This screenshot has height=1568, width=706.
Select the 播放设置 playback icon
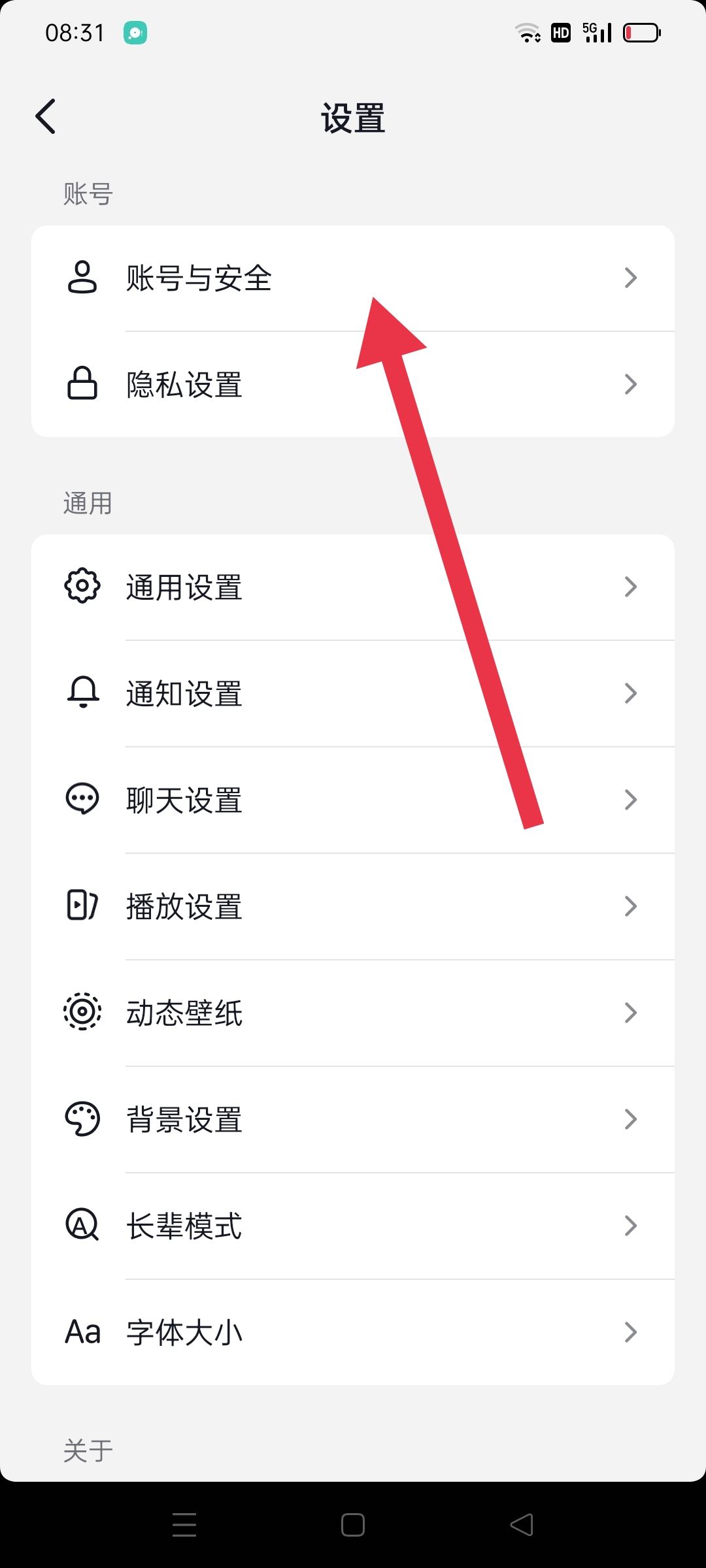pyautogui.click(x=82, y=906)
